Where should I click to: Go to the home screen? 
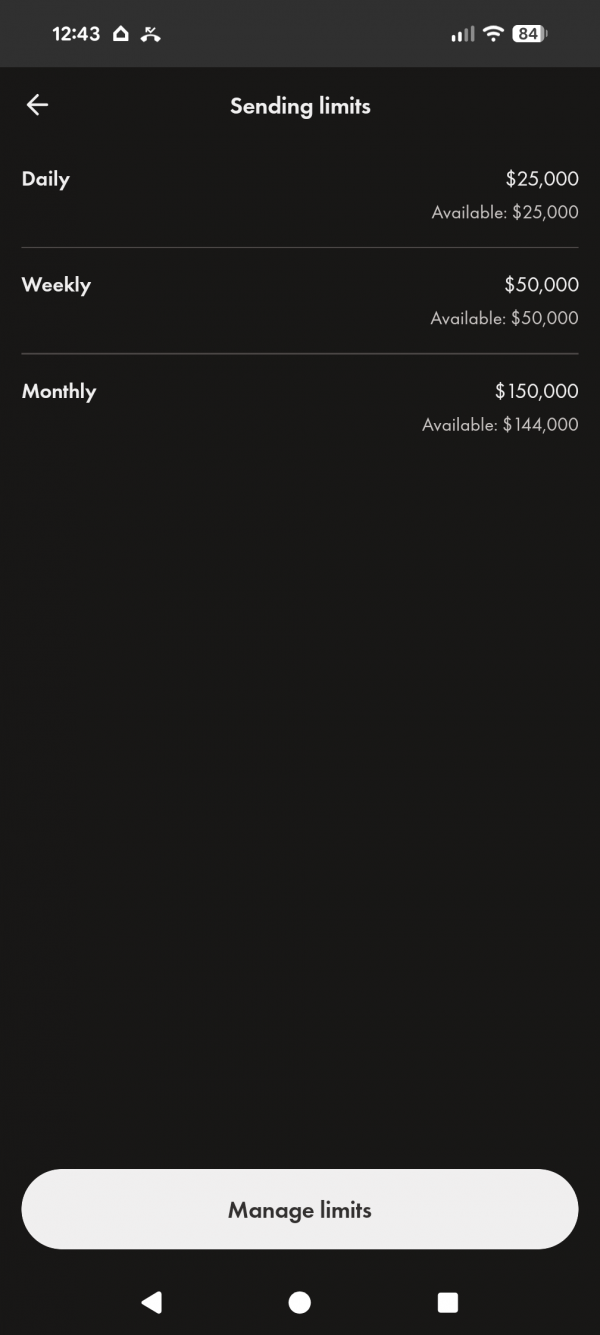pyautogui.click(x=299, y=1302)
